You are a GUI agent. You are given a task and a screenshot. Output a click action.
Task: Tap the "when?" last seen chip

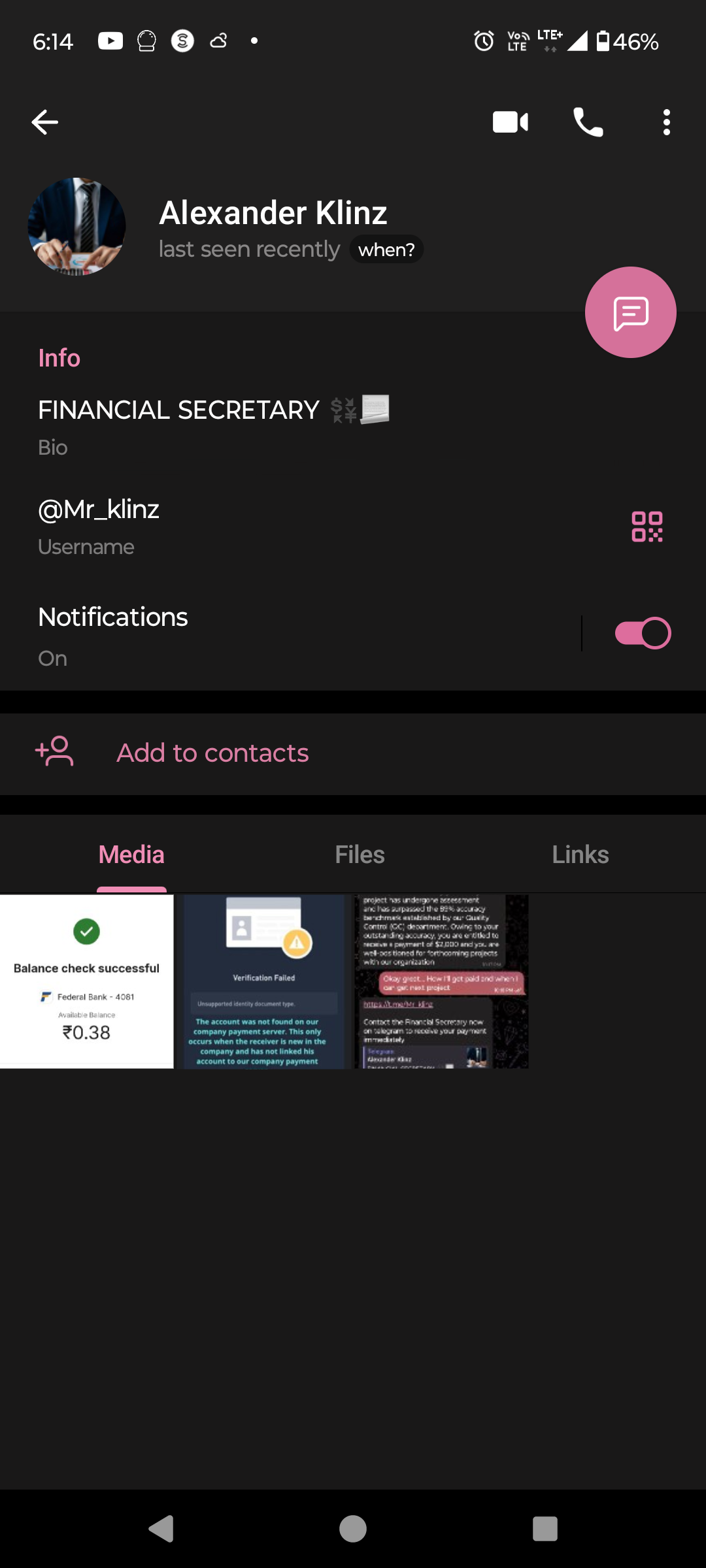pos(386,250)
